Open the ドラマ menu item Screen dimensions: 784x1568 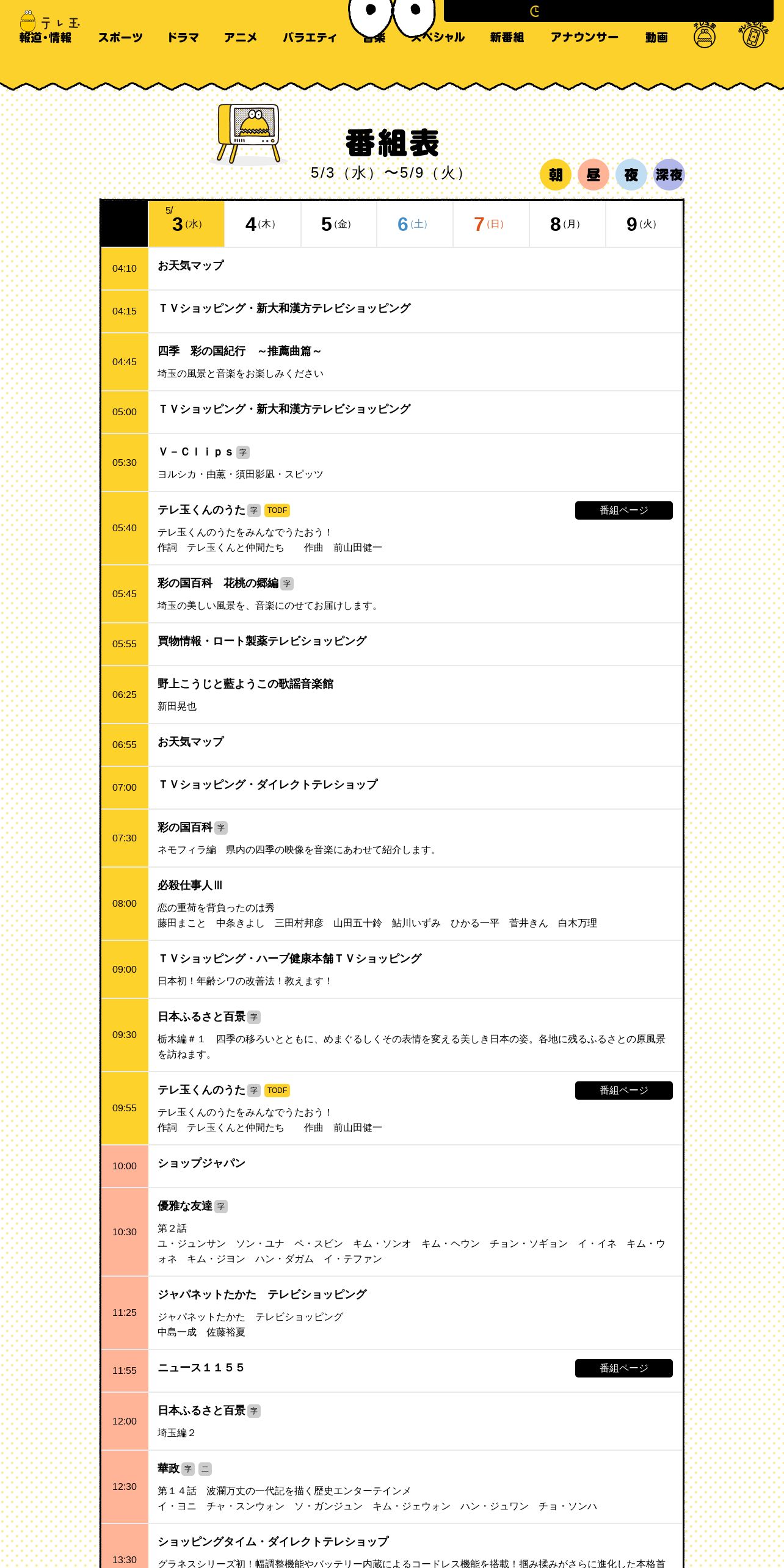pyautogui.click(x=183, y=38)
